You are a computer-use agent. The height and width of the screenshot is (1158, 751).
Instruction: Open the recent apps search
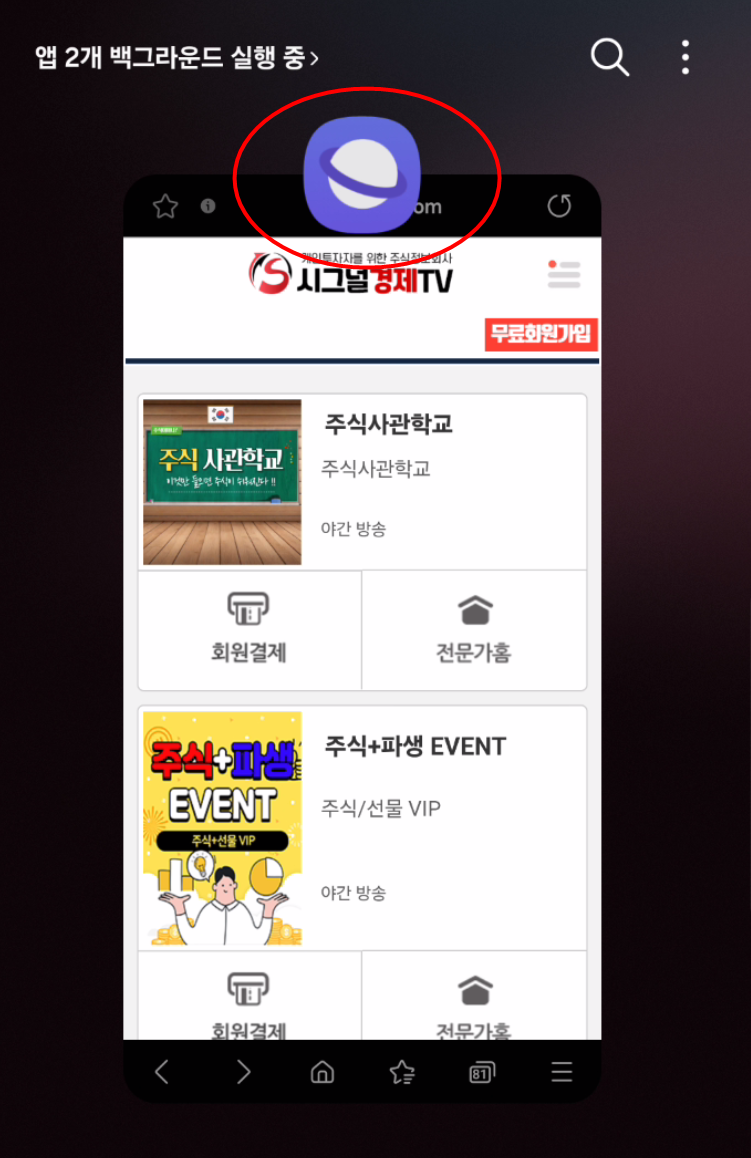609,58
